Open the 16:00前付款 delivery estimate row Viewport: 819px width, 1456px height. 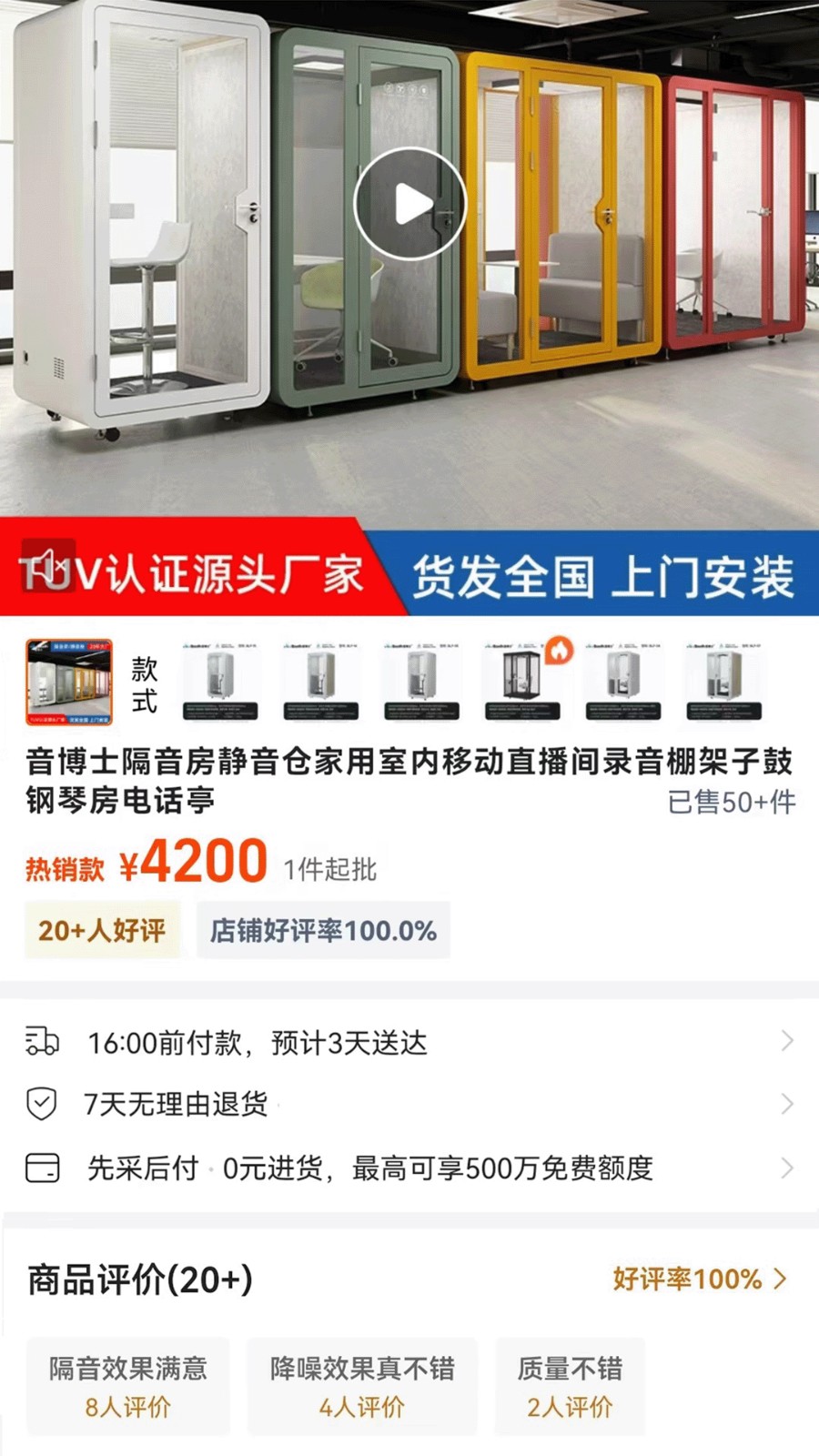(409, 1042)
